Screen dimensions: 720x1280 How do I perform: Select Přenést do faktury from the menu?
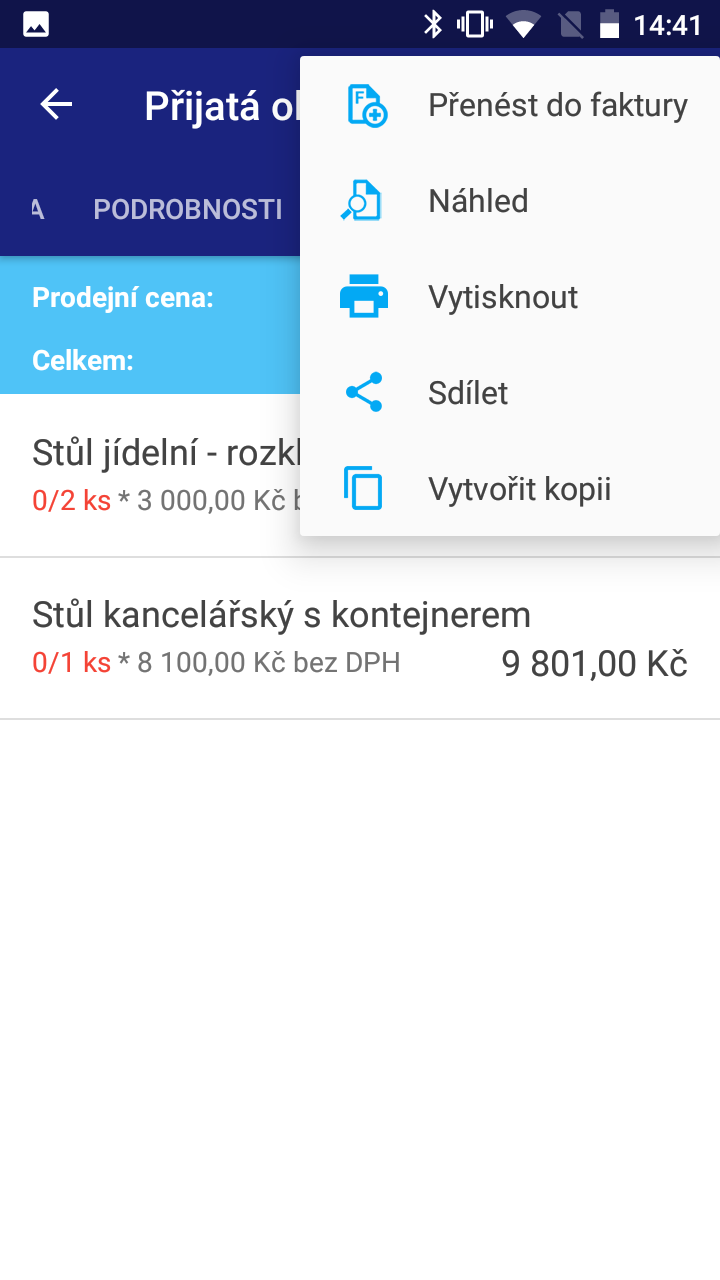pos(510,105)
